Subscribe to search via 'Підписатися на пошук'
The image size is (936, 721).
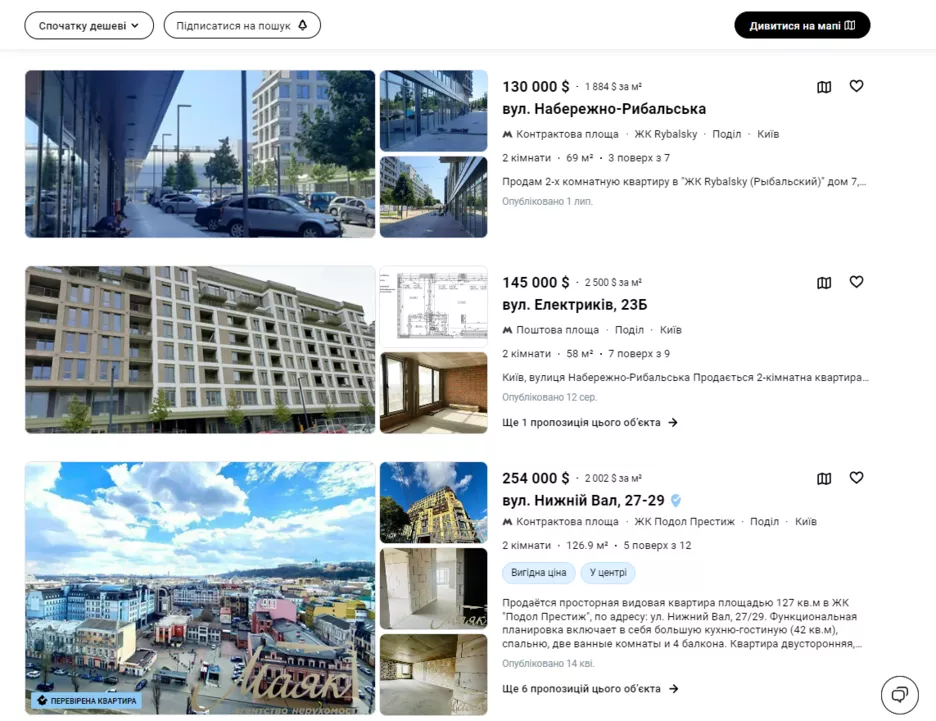click(241, 25)
